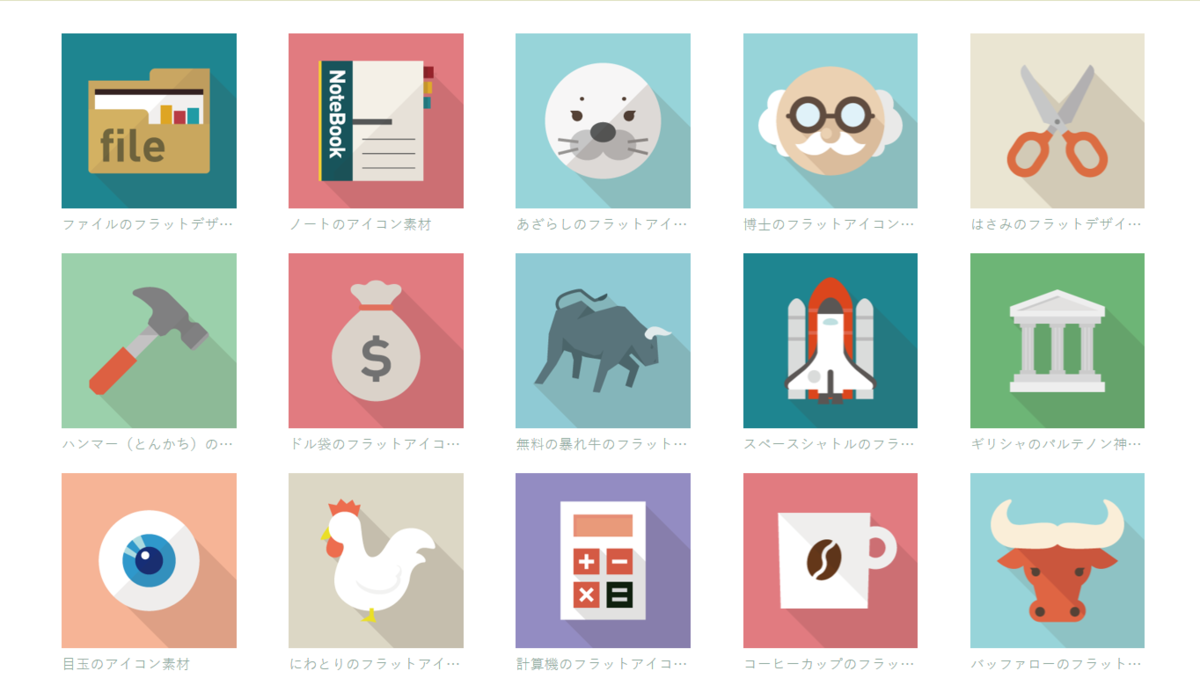Open the coffee cup icon tile
Viewport: 1200px width, 693px height.
pyautogui.click(x=830, y=560)
